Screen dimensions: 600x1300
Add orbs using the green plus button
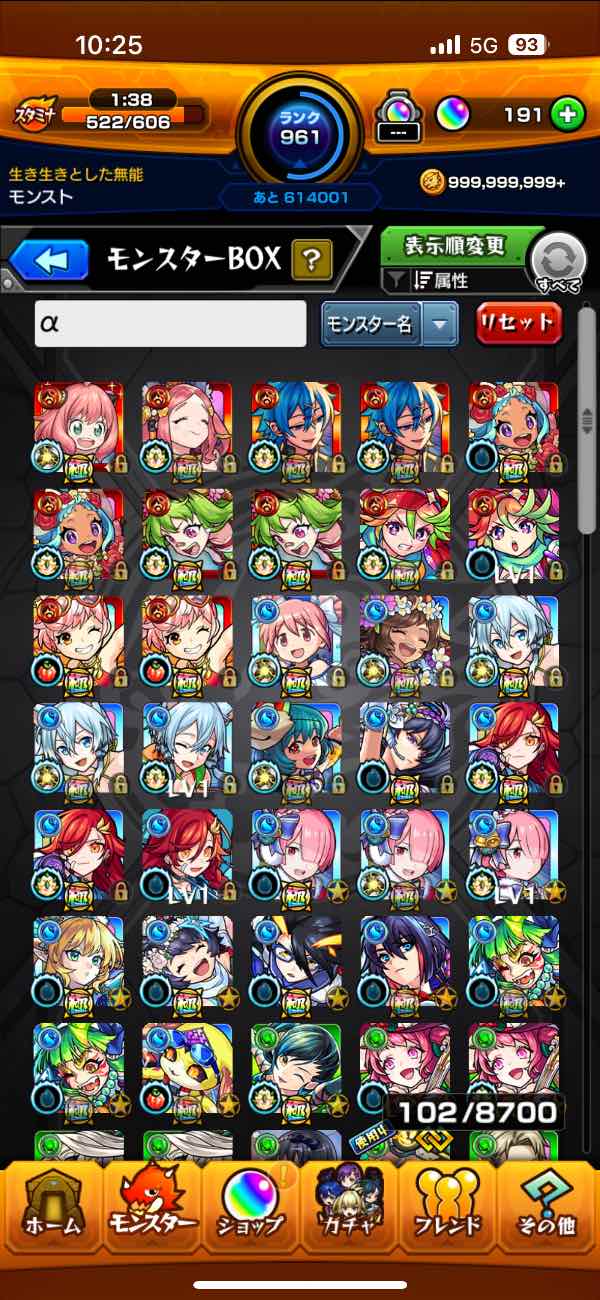(x=568, y=115)
